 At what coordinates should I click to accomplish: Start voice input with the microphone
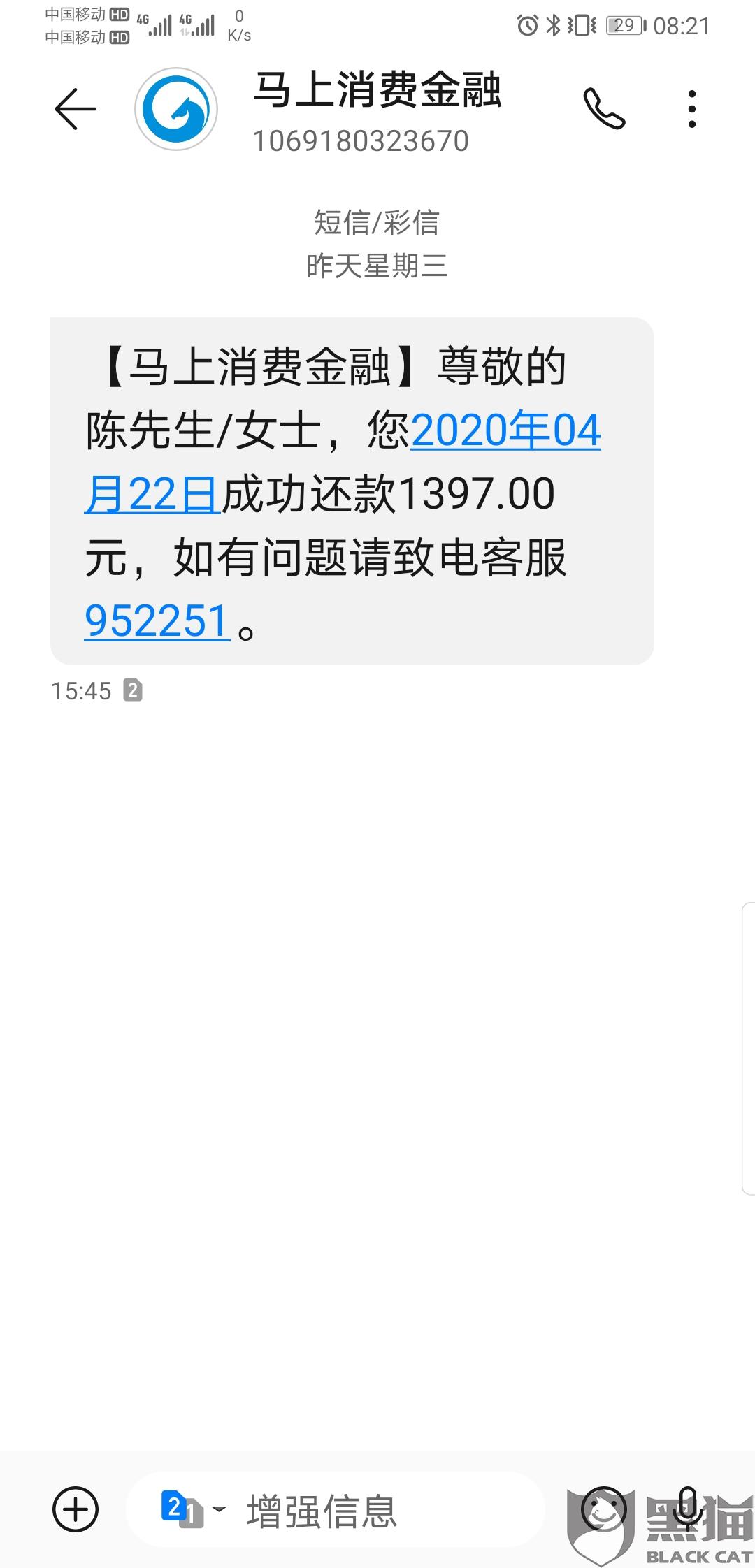point(688,1509)
